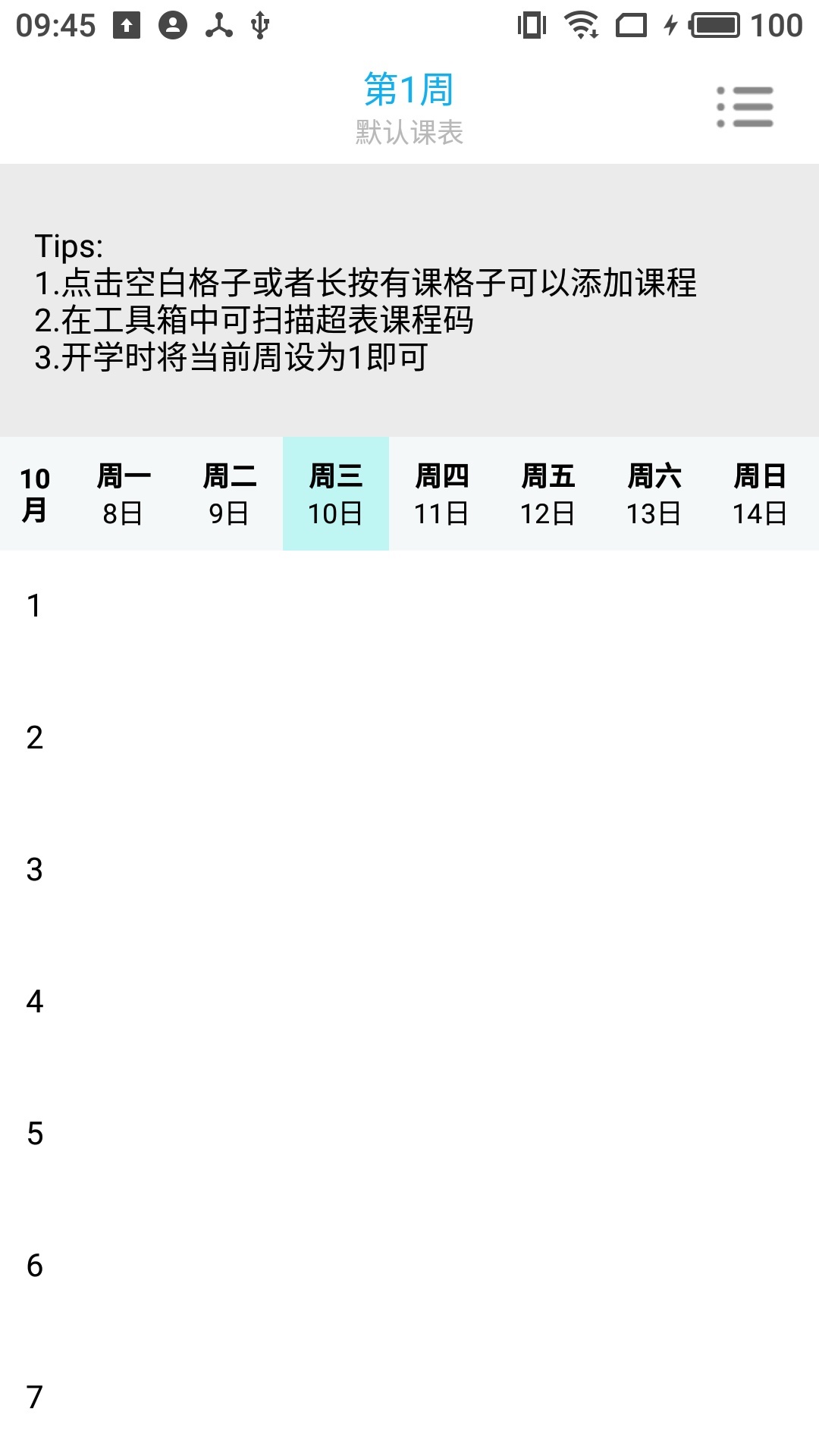
Task: Tap the 第1周 week title
Action: (x=409, y=90)
